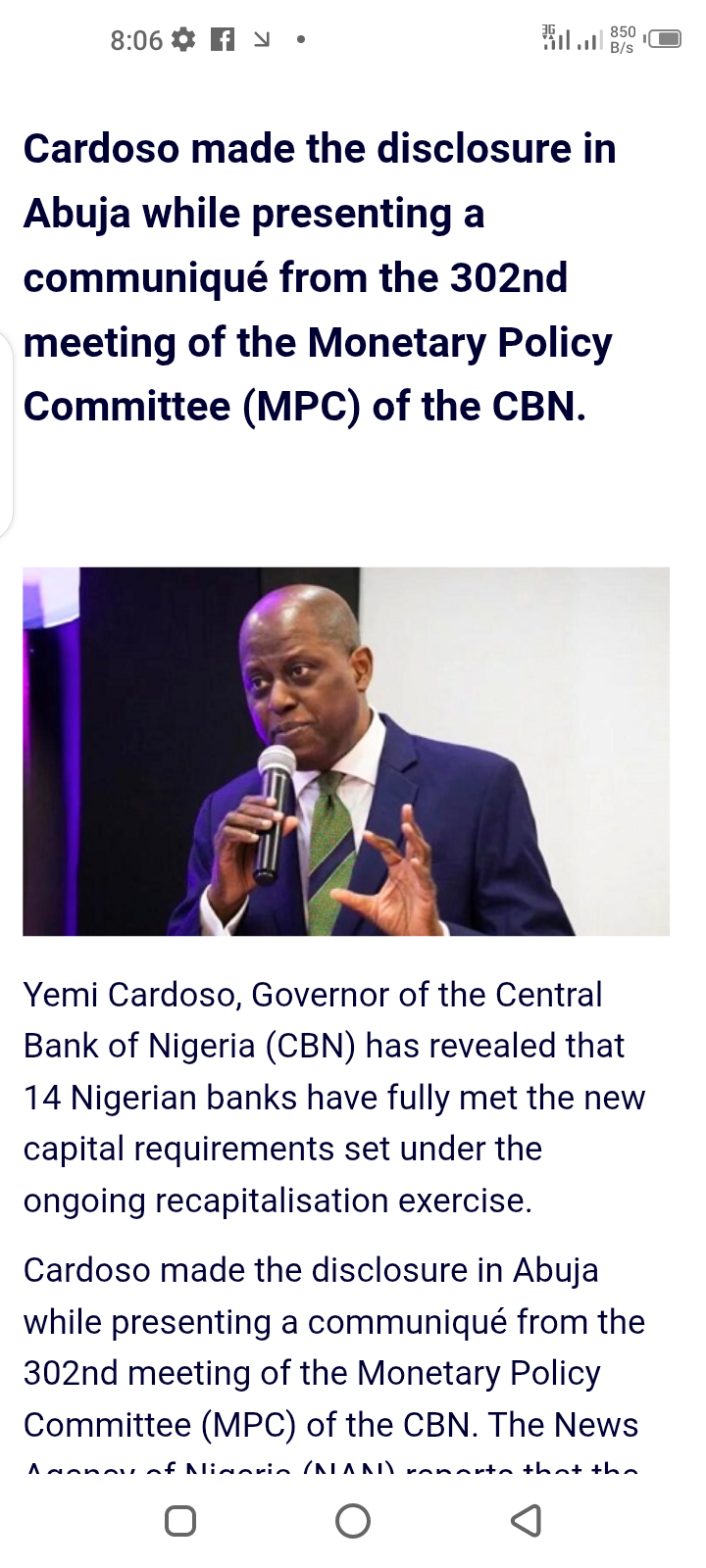Go back using the navigation bar
The height and width of the screenshot is (1568, 706).
[527, 1521]
